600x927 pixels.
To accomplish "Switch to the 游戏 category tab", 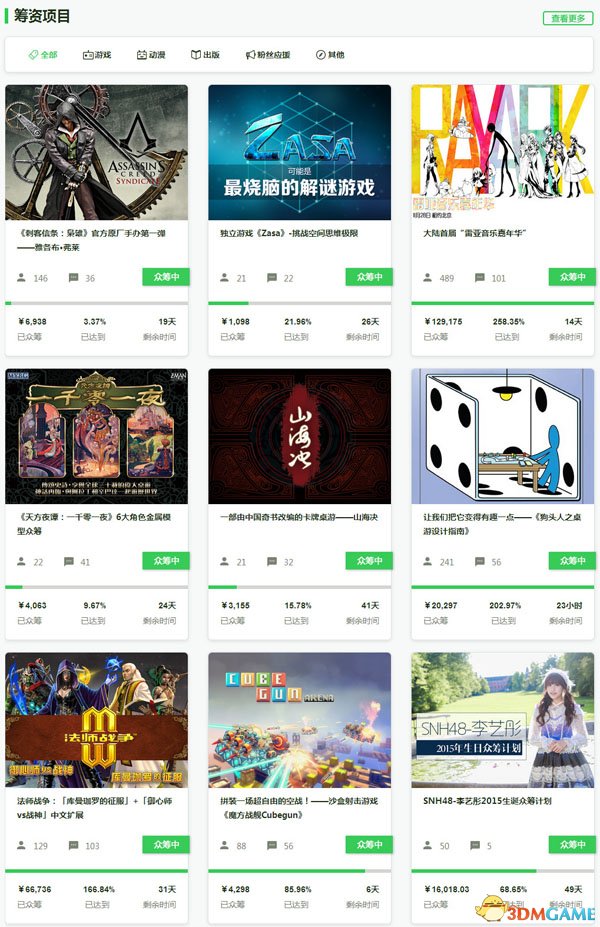I will (97, 55).
